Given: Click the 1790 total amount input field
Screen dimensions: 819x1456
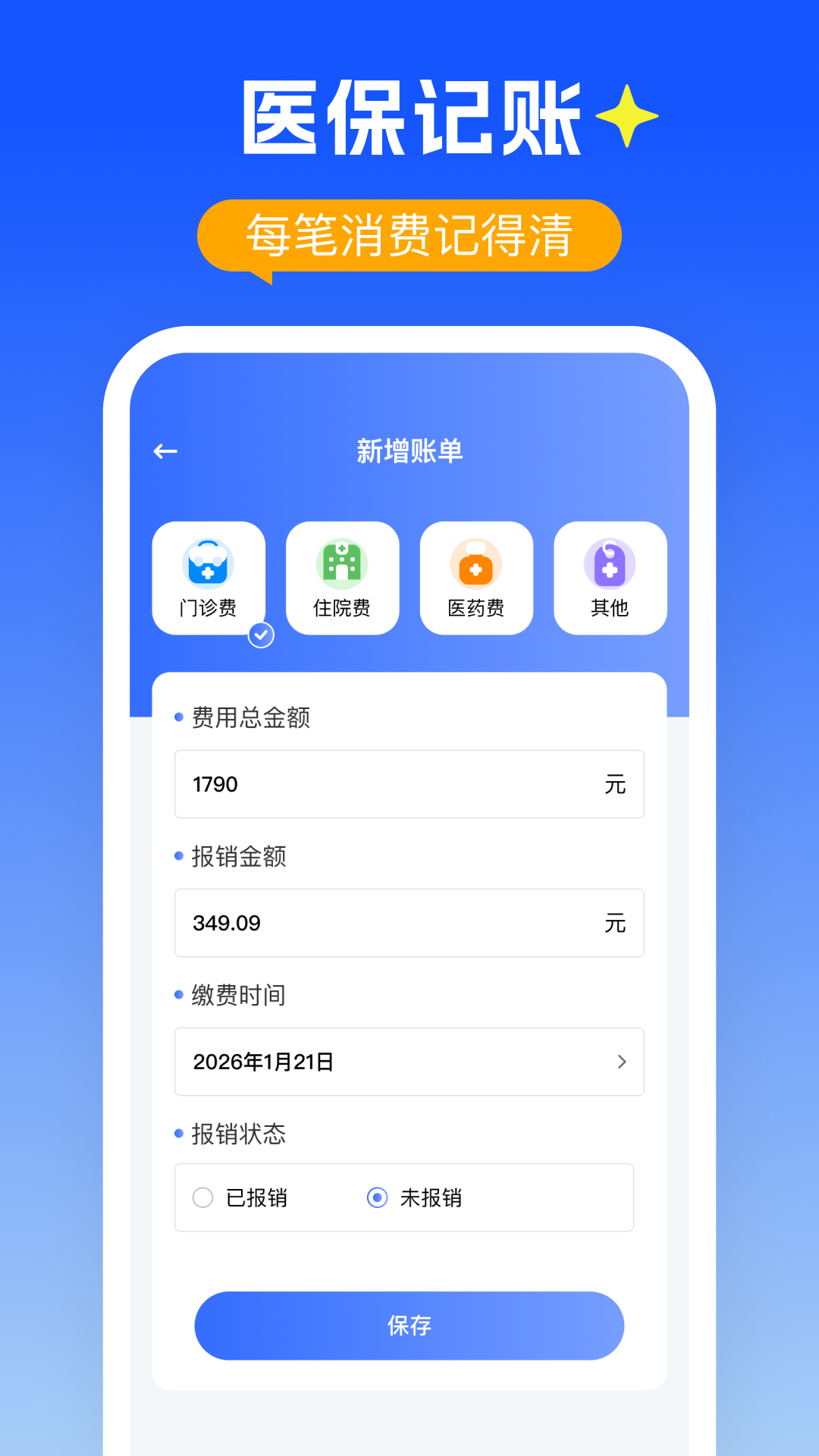Looking at the screenshot, I should tap(409, 785).
